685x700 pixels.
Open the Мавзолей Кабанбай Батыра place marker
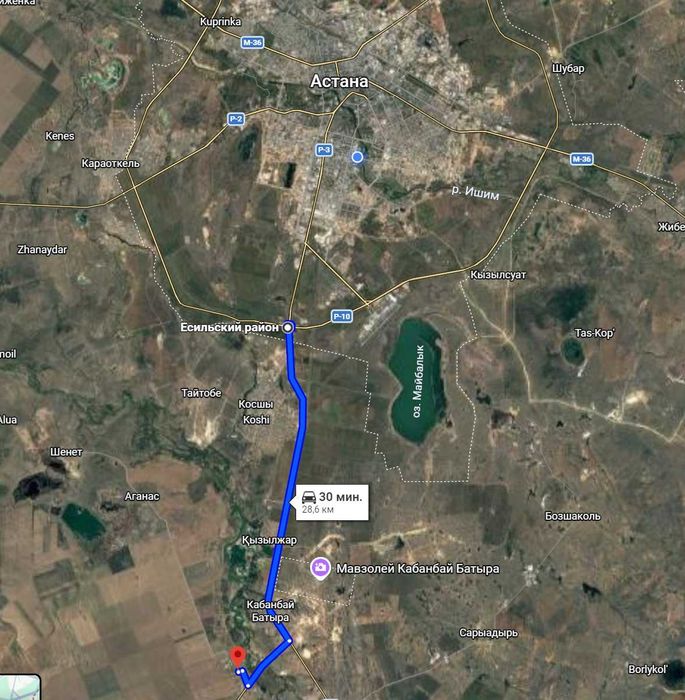pyautogui.click(x=320, y=568)
